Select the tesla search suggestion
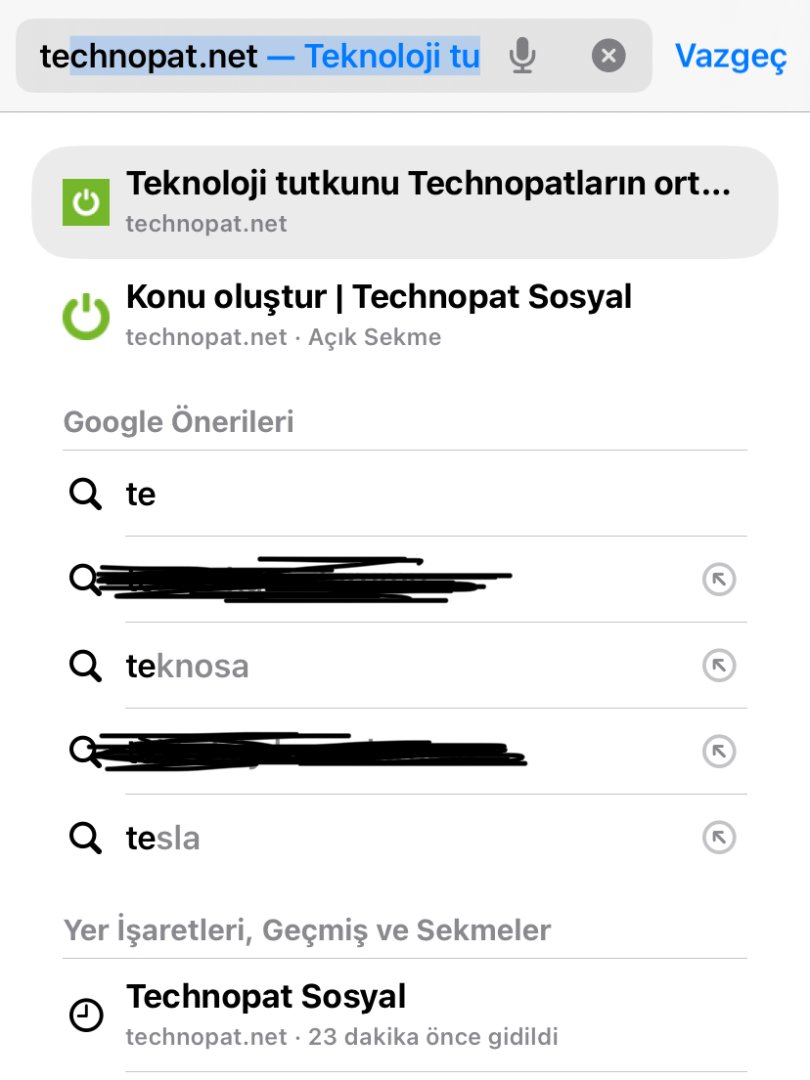Viewport: 810px width, 1080px height. click(163, 838)
